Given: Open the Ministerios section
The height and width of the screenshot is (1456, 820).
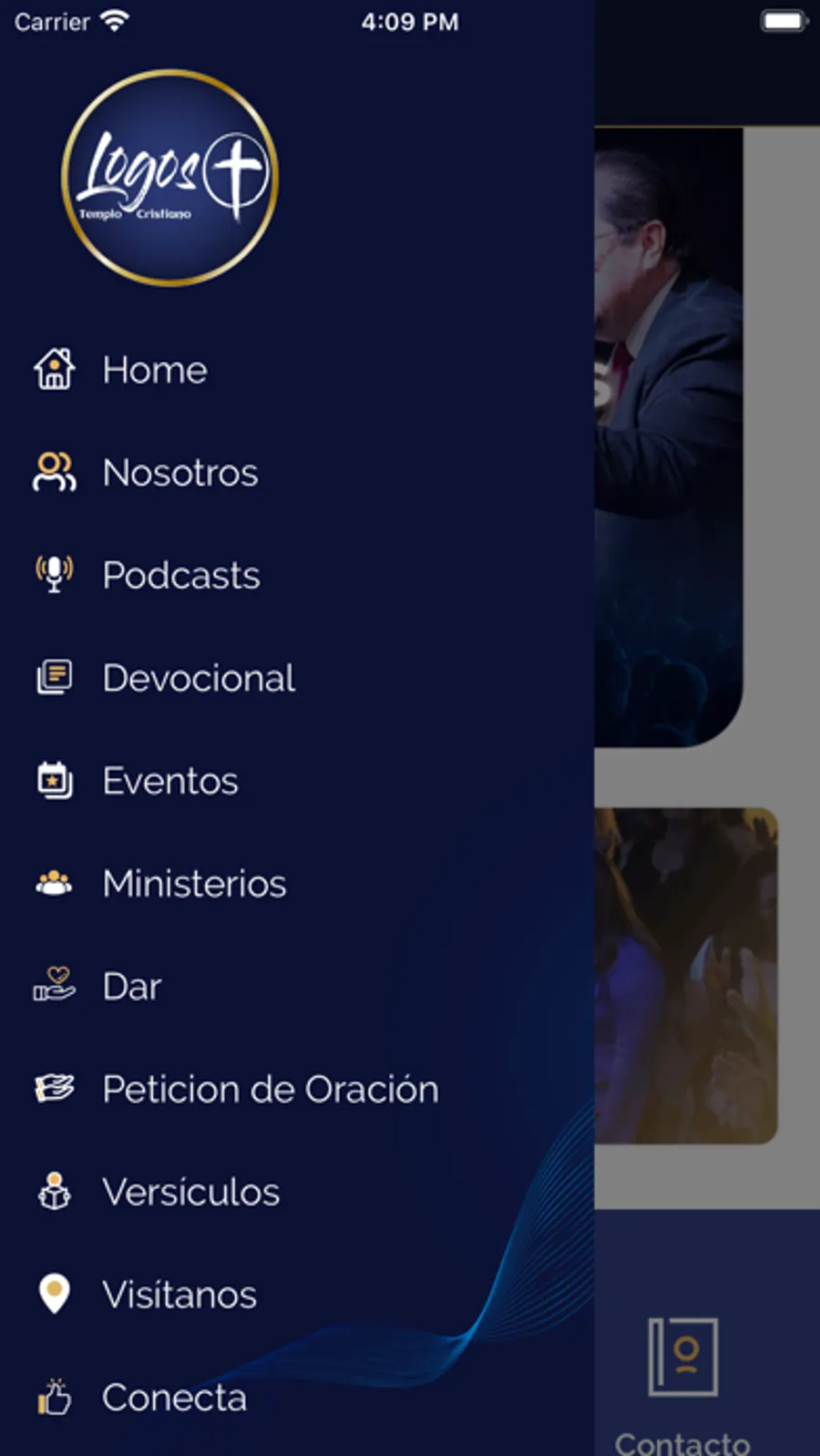Looking at the screenshot, I should (193, 884).
